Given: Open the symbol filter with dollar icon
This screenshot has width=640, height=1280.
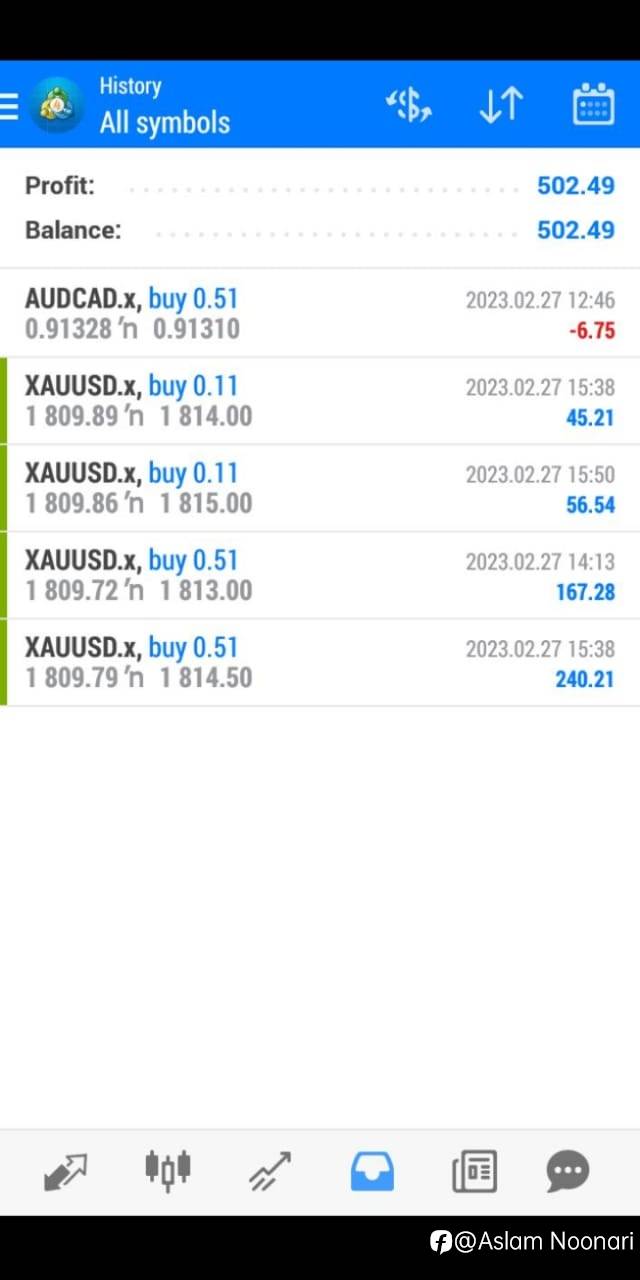Looking at the screenshot, I should tap(408, 105).
